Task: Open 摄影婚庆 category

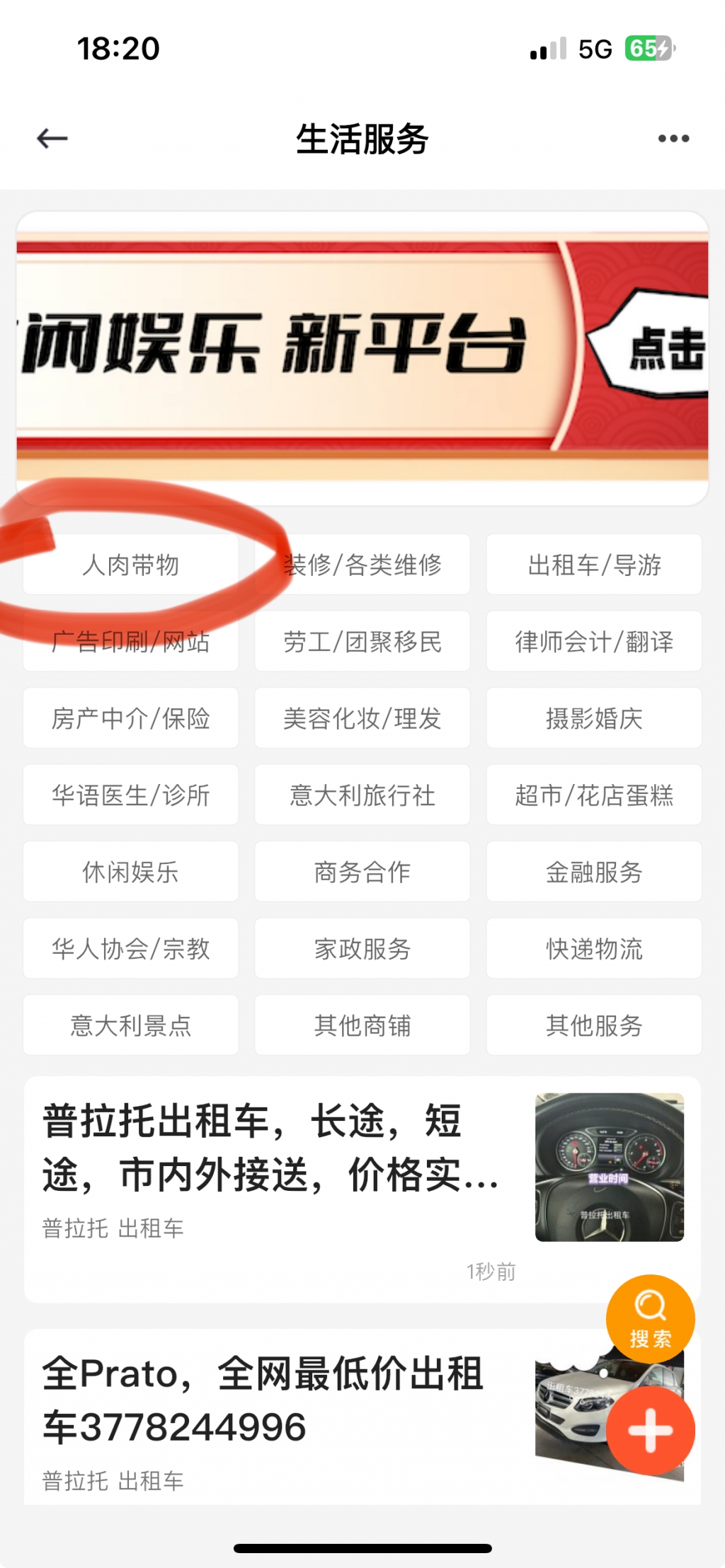Action: pyautogui.click(x=594, y=718)
